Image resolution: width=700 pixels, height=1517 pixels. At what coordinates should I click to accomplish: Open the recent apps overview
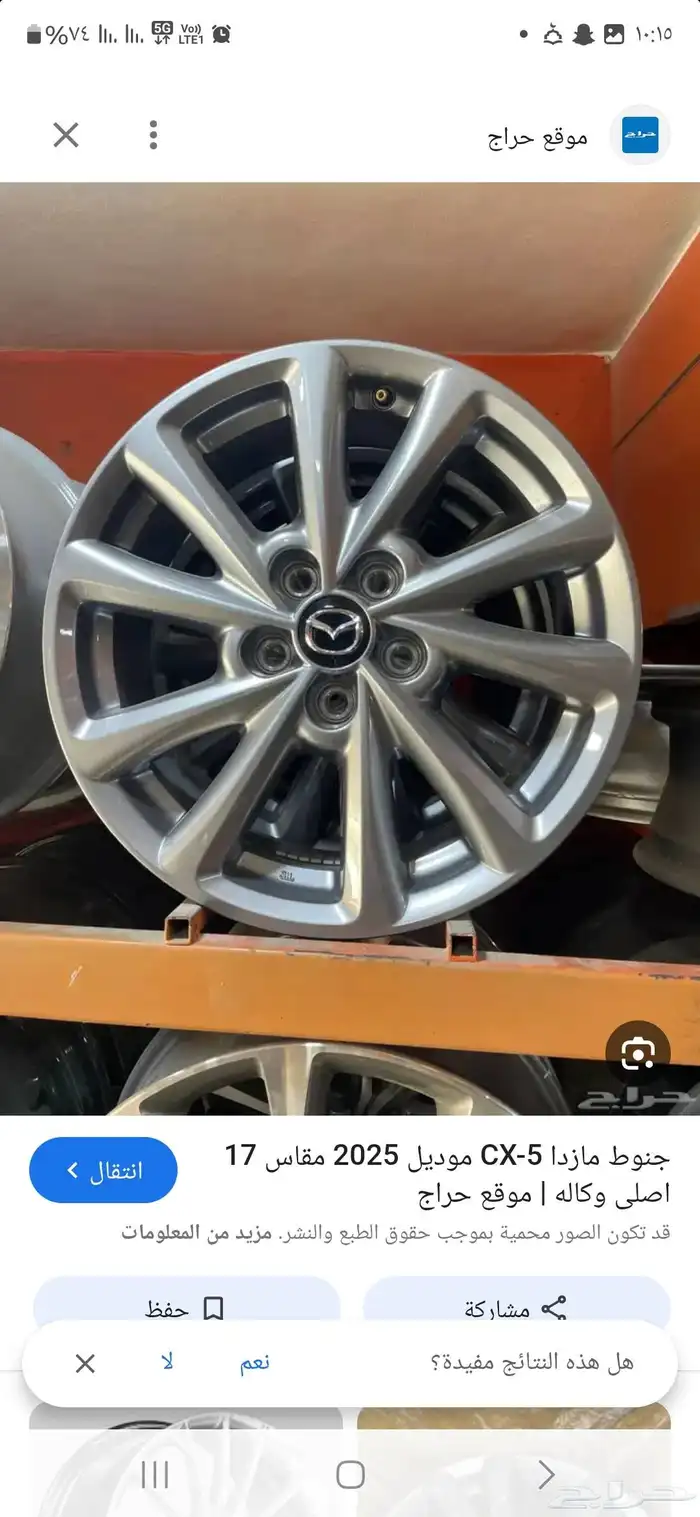[x=155, y=1474]
